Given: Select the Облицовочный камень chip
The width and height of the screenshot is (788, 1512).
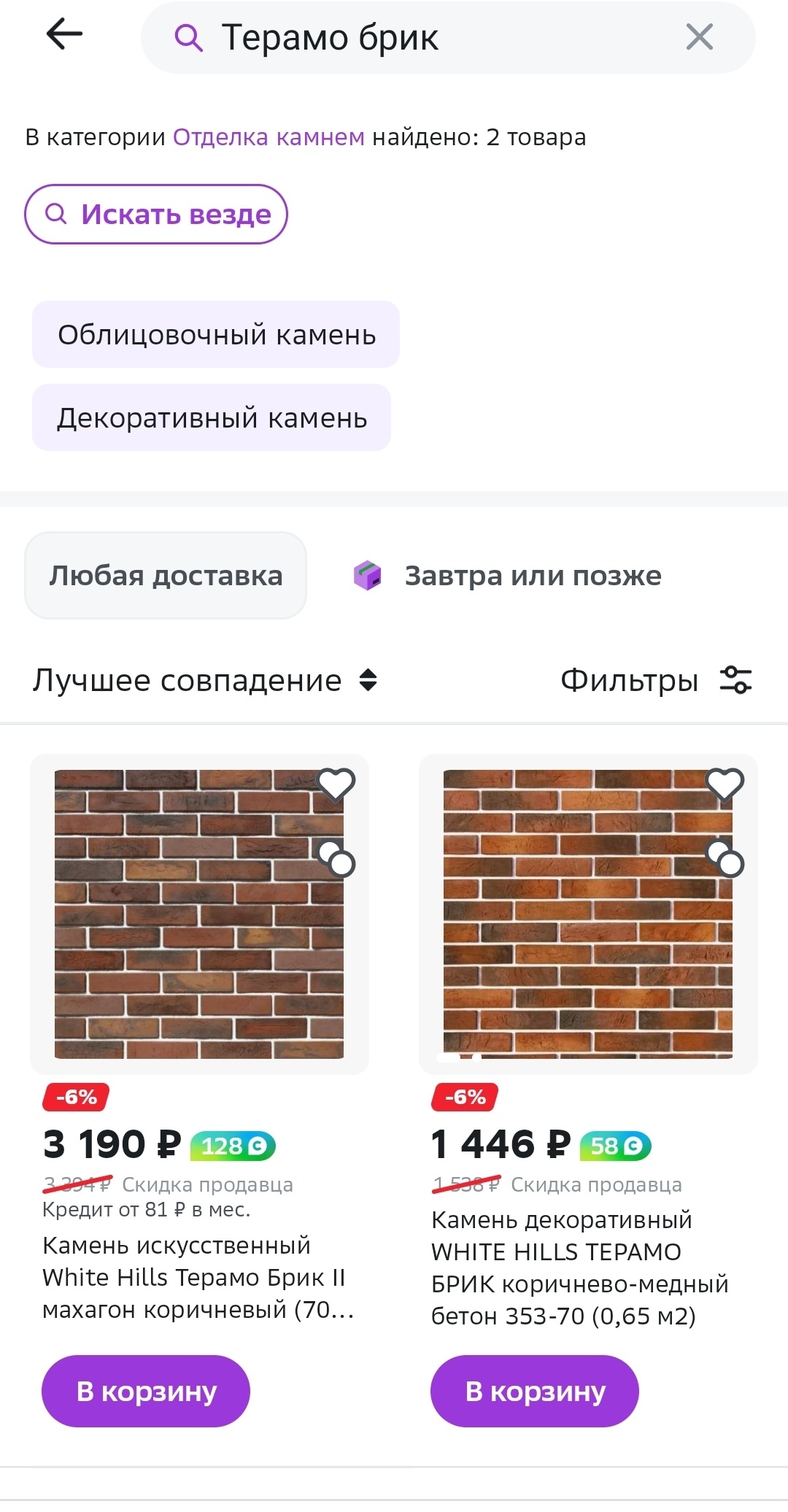Looking at the screenshot, I should coord(216,335).
